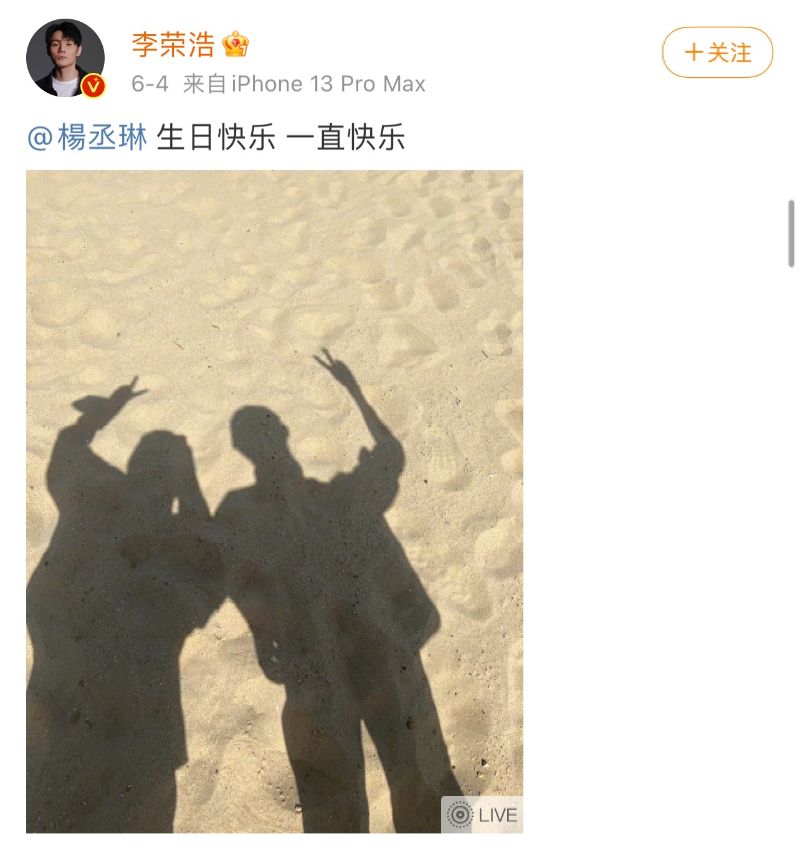Open the @楊丞琳 mention link
Image resolution: width=800 pixels, height=854 pixels.
click(x=88, y=137)
